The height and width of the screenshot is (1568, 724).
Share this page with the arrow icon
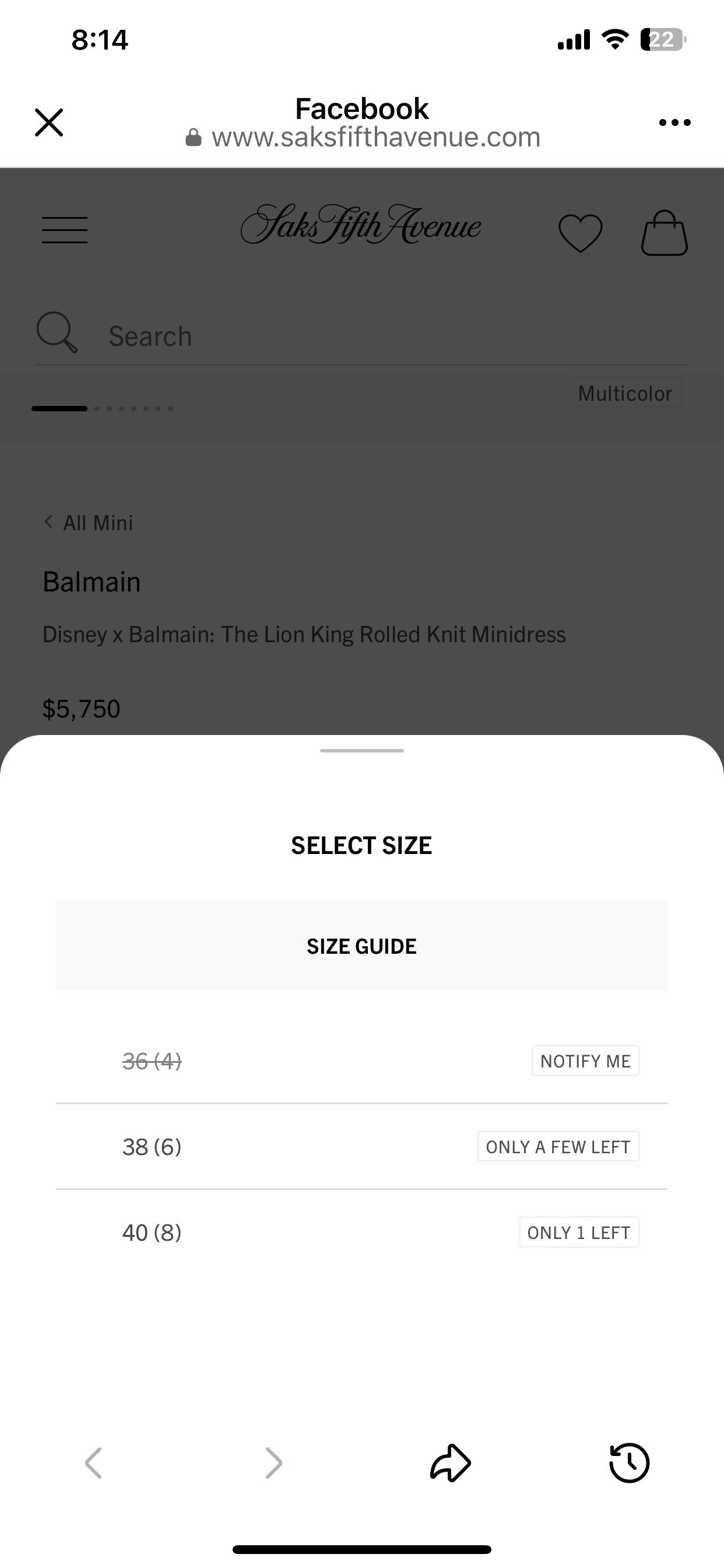click(450, 1462)
